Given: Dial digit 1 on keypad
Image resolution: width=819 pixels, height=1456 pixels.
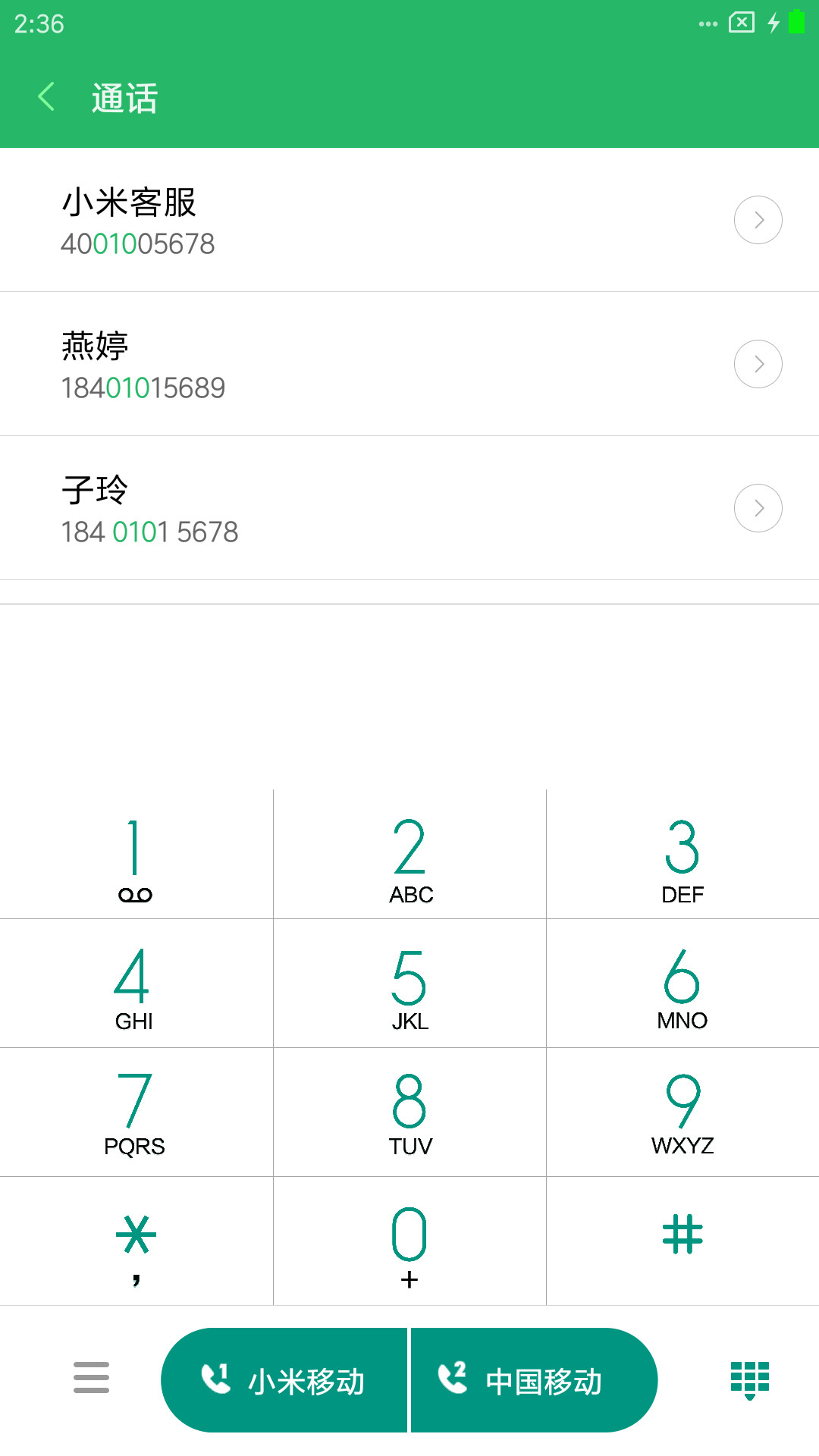Looking at the screenshot, I should (136, 855).
